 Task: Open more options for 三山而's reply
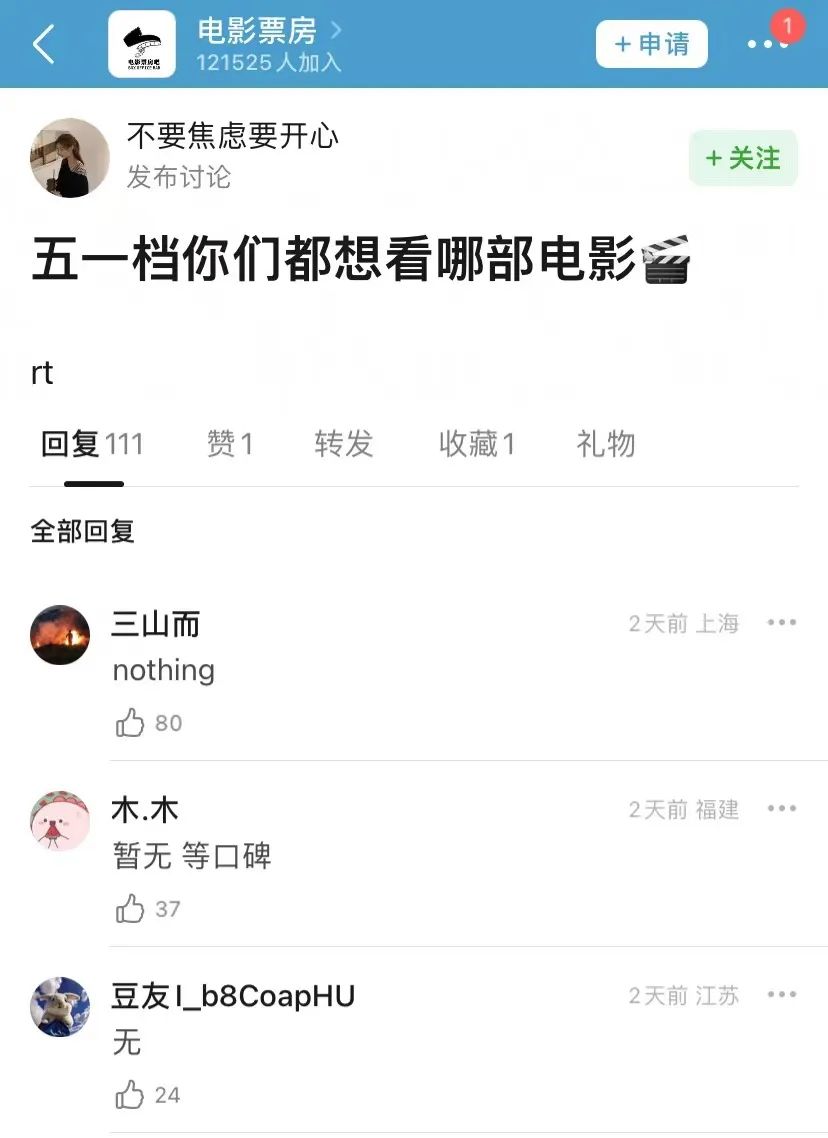pos(781,623)
